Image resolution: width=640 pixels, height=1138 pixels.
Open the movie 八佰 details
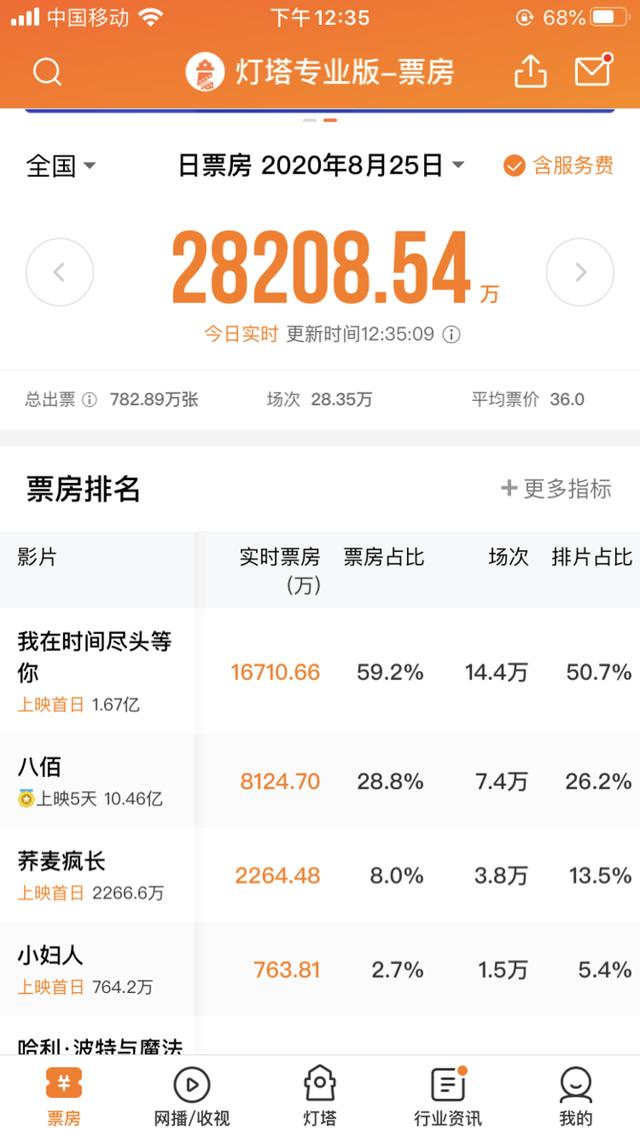tap(320, 781)
